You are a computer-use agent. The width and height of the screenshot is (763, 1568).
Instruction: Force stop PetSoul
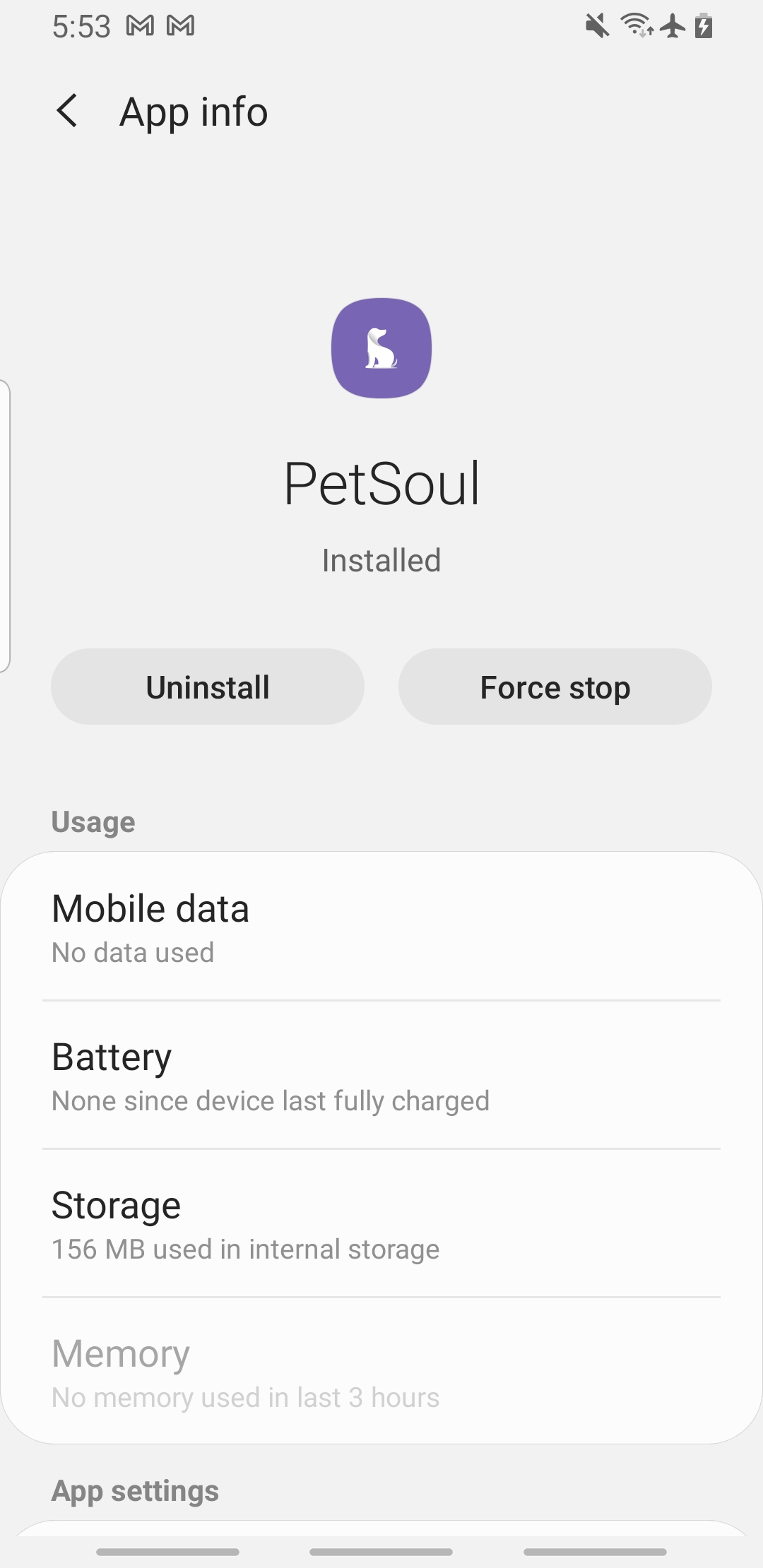point(555,687)
